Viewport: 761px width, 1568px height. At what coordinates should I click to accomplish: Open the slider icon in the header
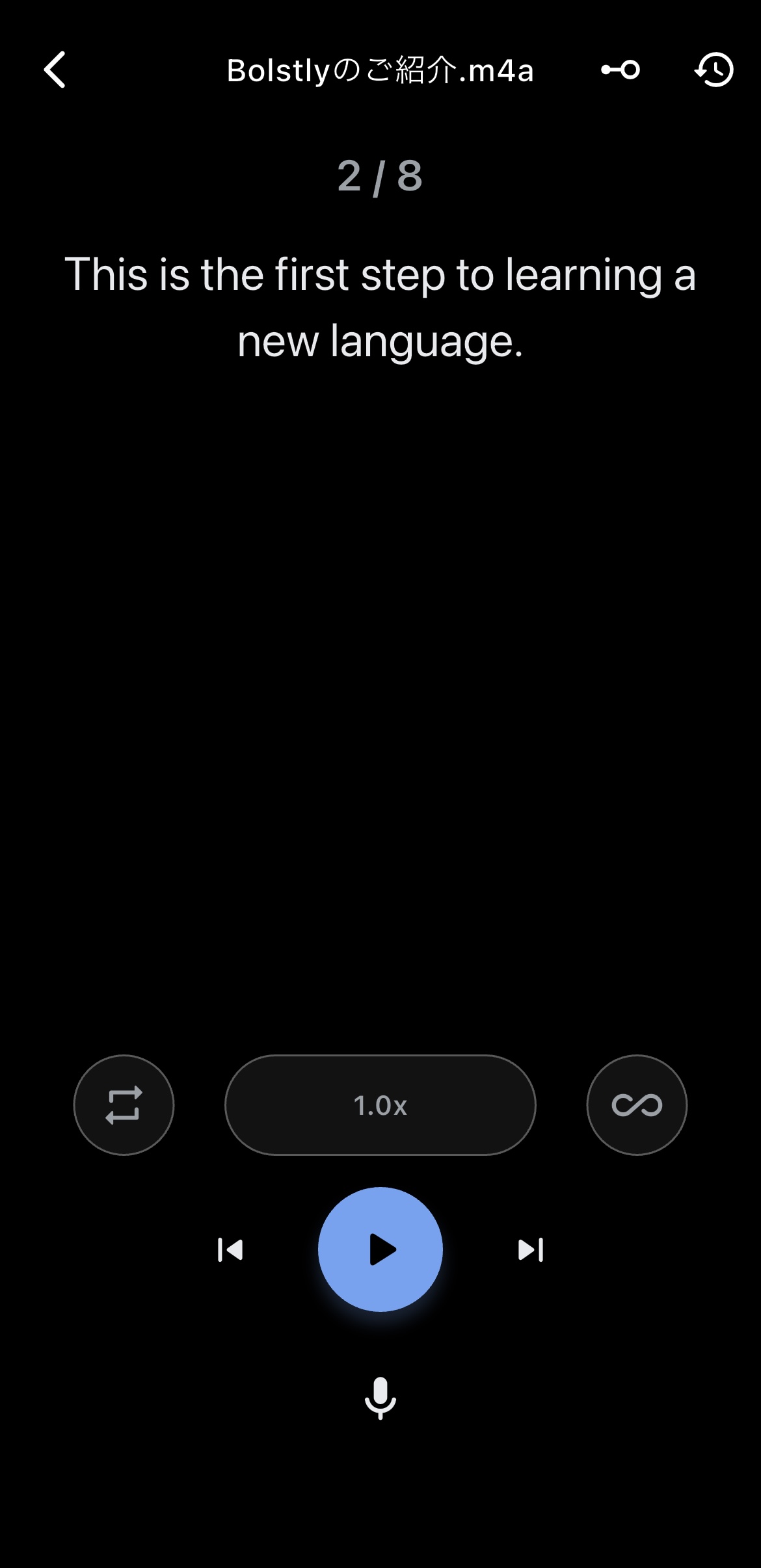pos(621,70)
